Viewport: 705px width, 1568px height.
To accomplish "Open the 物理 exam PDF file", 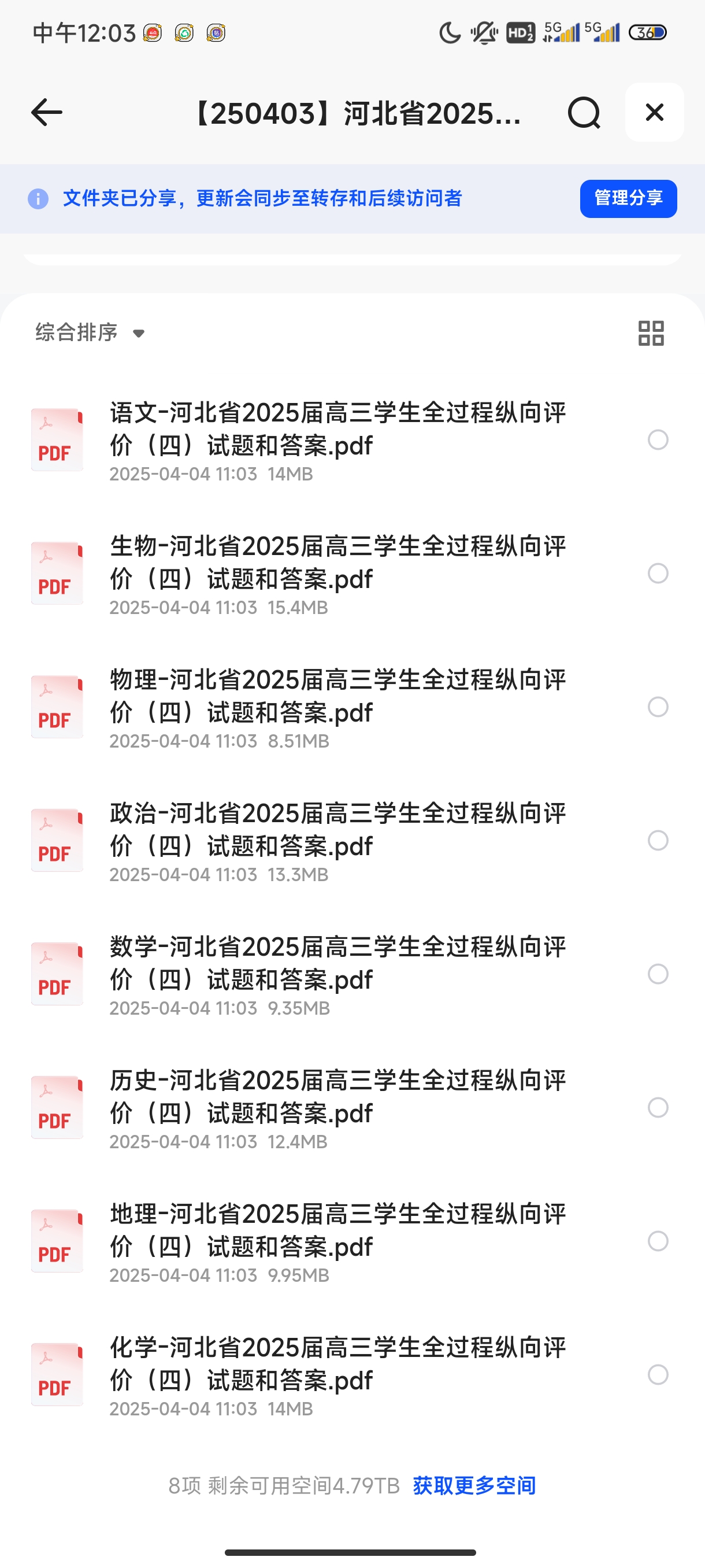I will pyautogui.click(x=337, y=696).
